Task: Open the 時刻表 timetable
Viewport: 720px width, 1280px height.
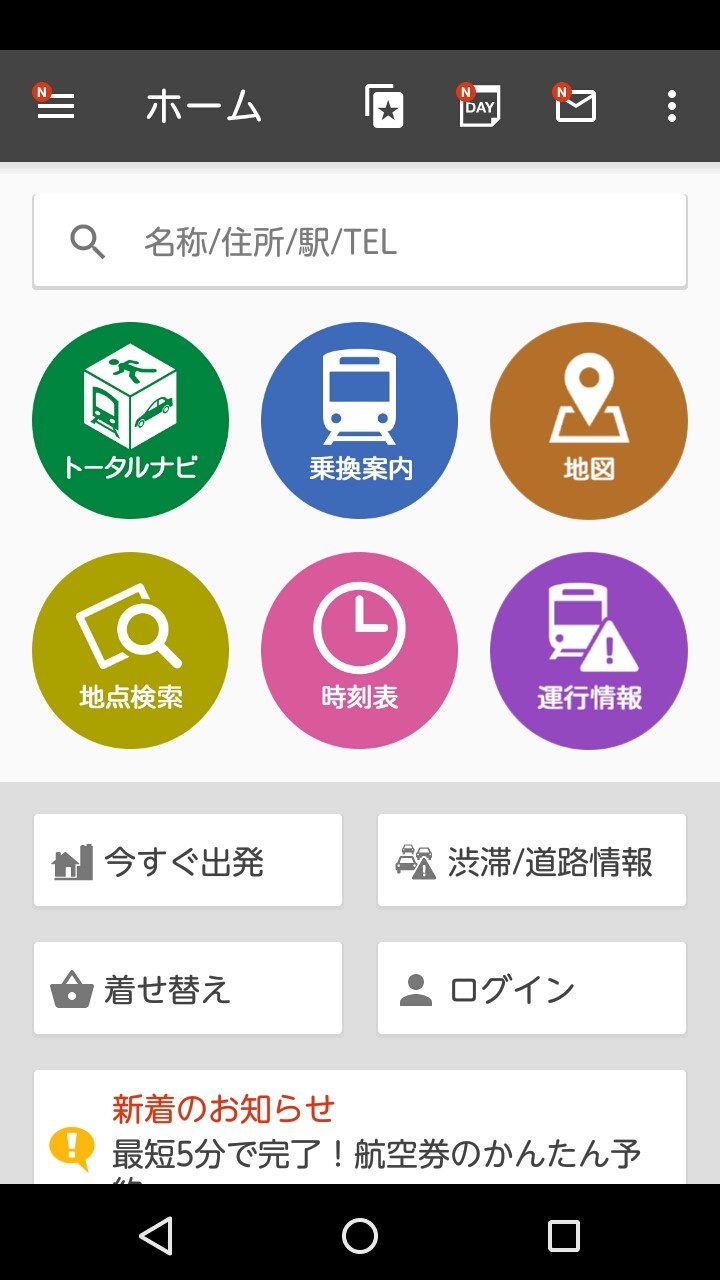Action: click(359, 650)
